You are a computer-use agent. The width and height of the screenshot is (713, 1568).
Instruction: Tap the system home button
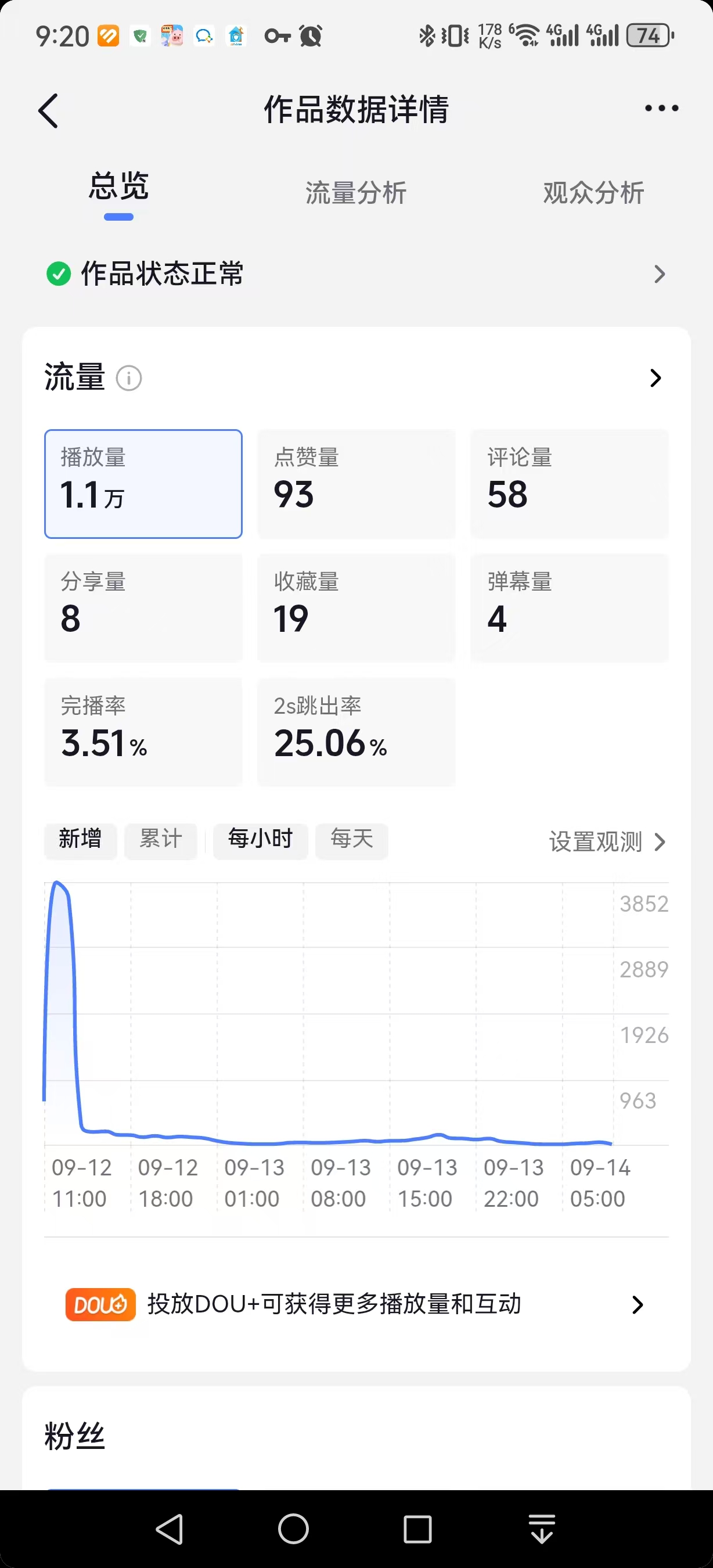click(x=293, y=1529)
